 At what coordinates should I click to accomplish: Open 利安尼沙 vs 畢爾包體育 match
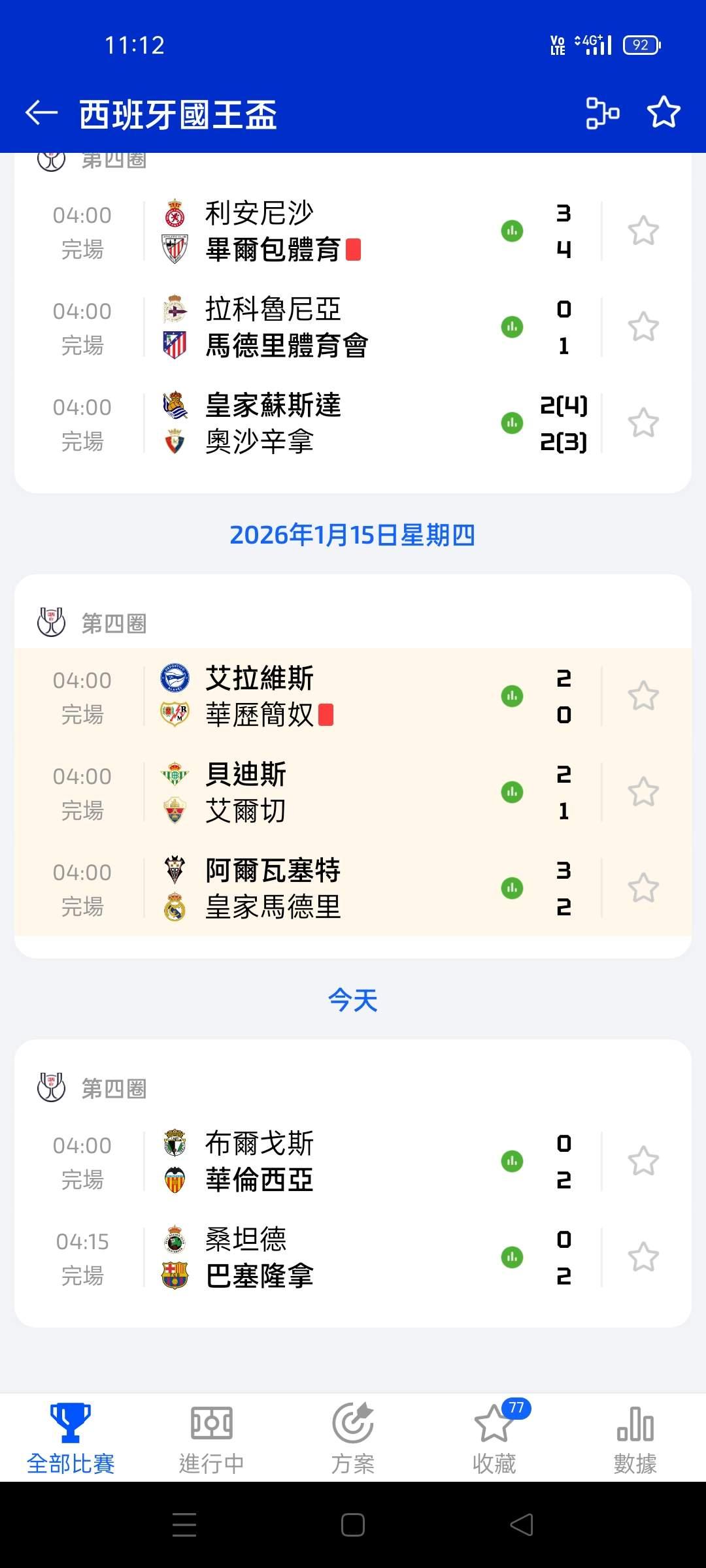[x=314, y=231]
